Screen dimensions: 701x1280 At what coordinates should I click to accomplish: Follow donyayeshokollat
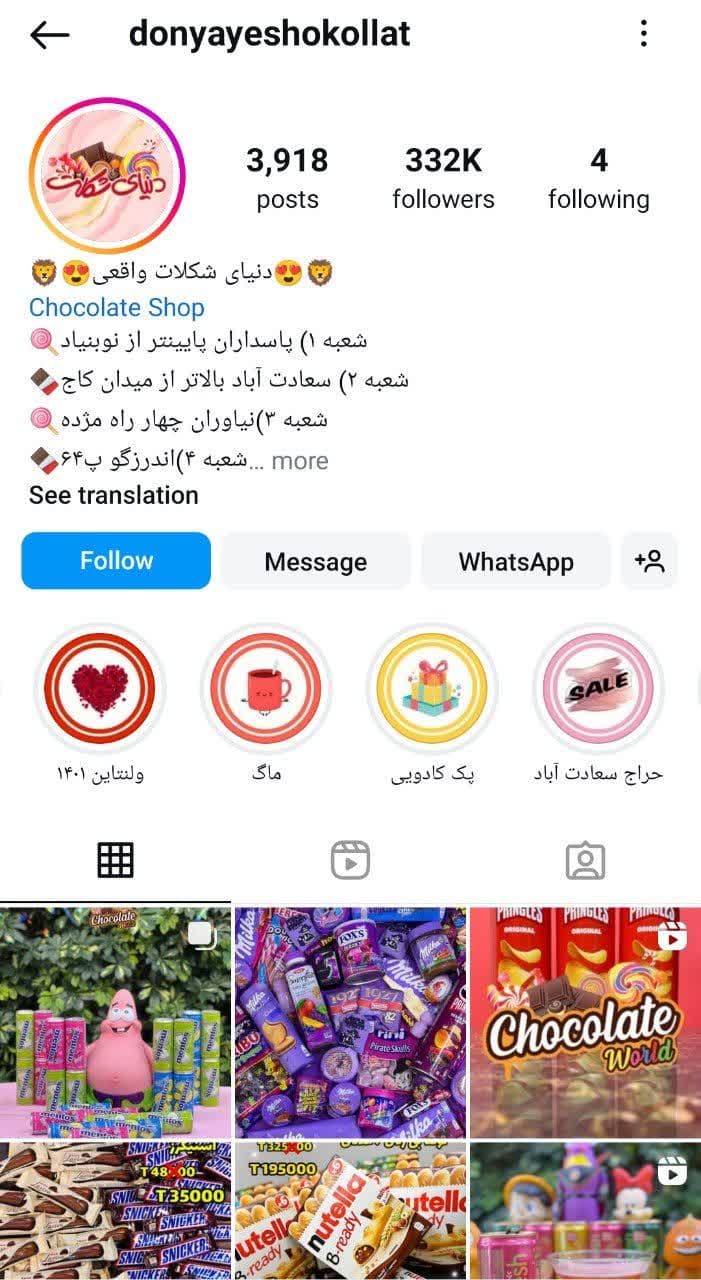tap(116, 561)
